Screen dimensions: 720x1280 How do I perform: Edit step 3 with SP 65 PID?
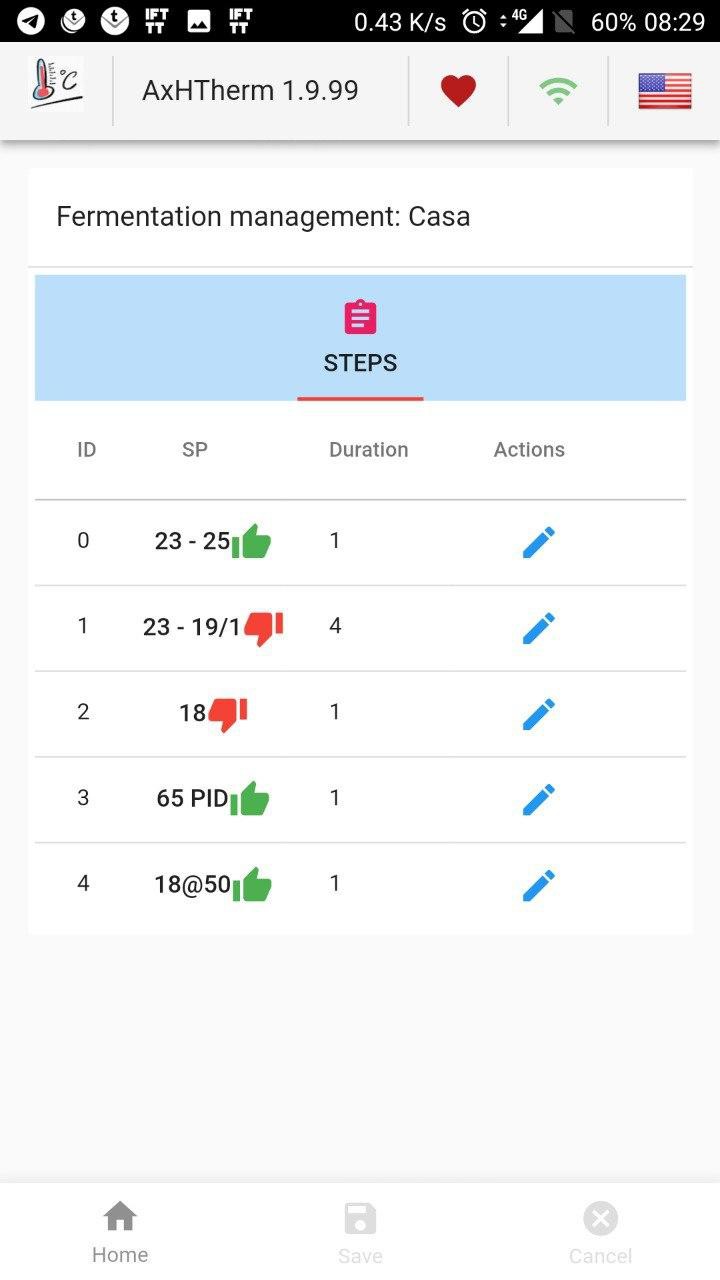tap(539, 799)
